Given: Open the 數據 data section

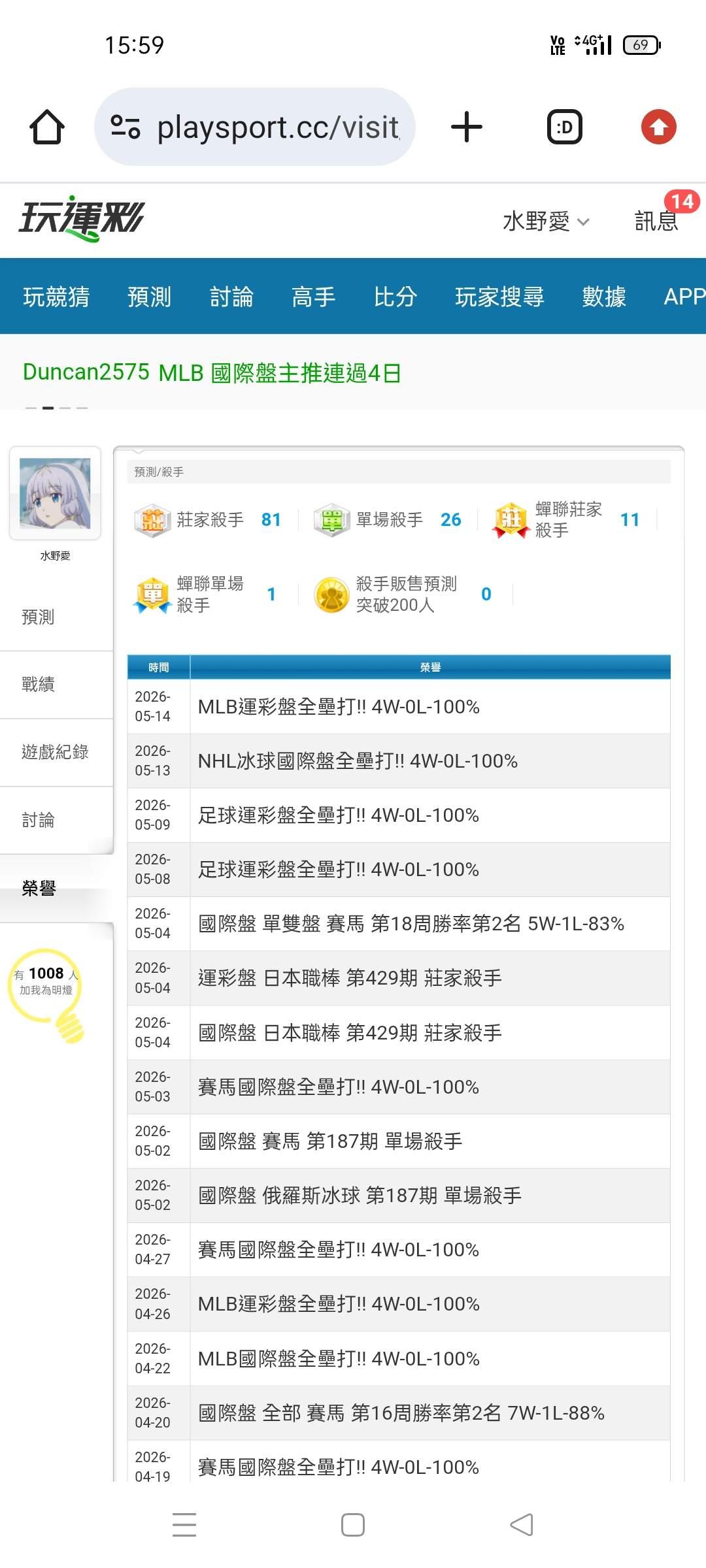Looking at the screenshot, I should point(605,297).
